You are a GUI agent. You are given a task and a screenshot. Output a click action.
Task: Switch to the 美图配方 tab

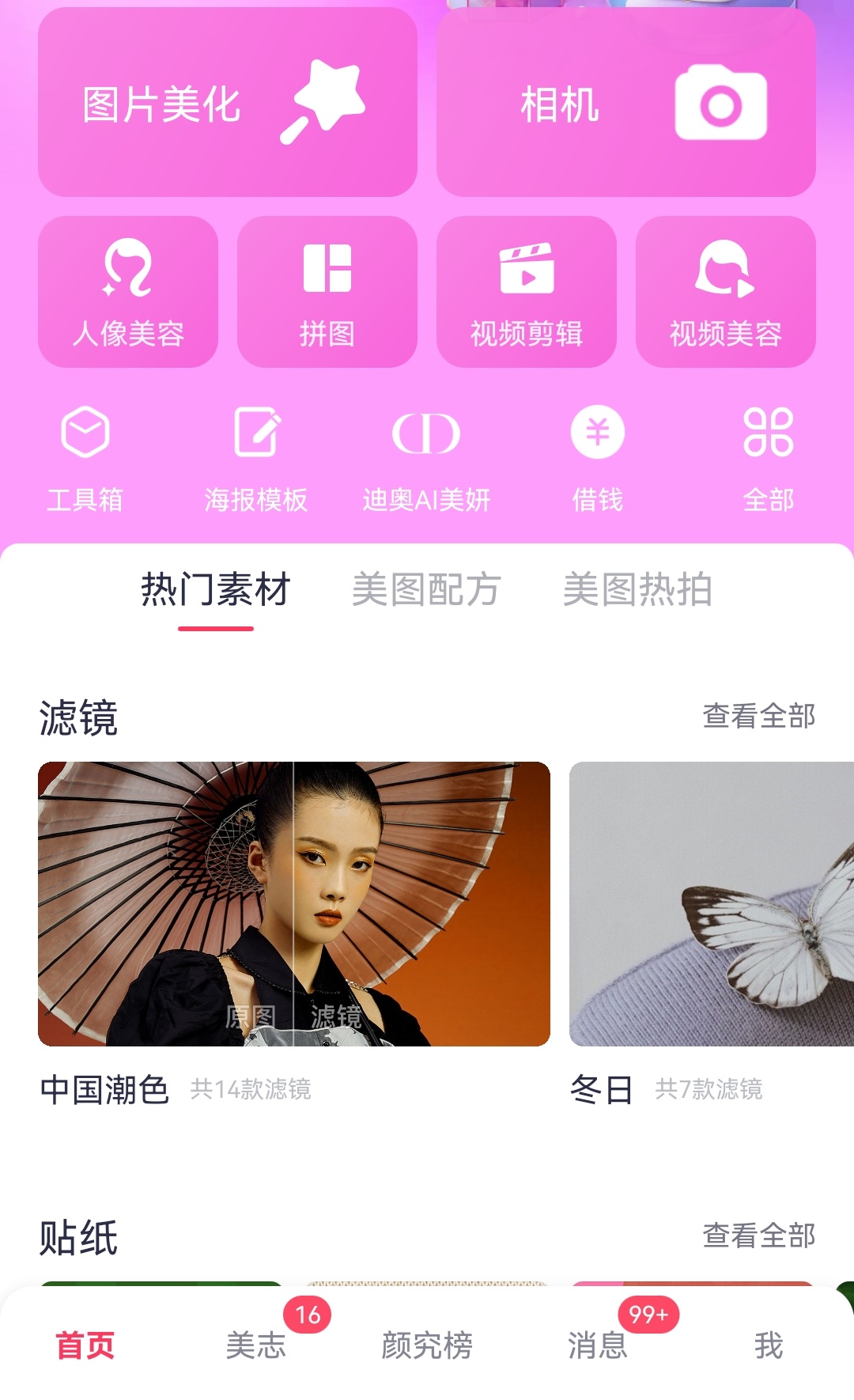427,588
